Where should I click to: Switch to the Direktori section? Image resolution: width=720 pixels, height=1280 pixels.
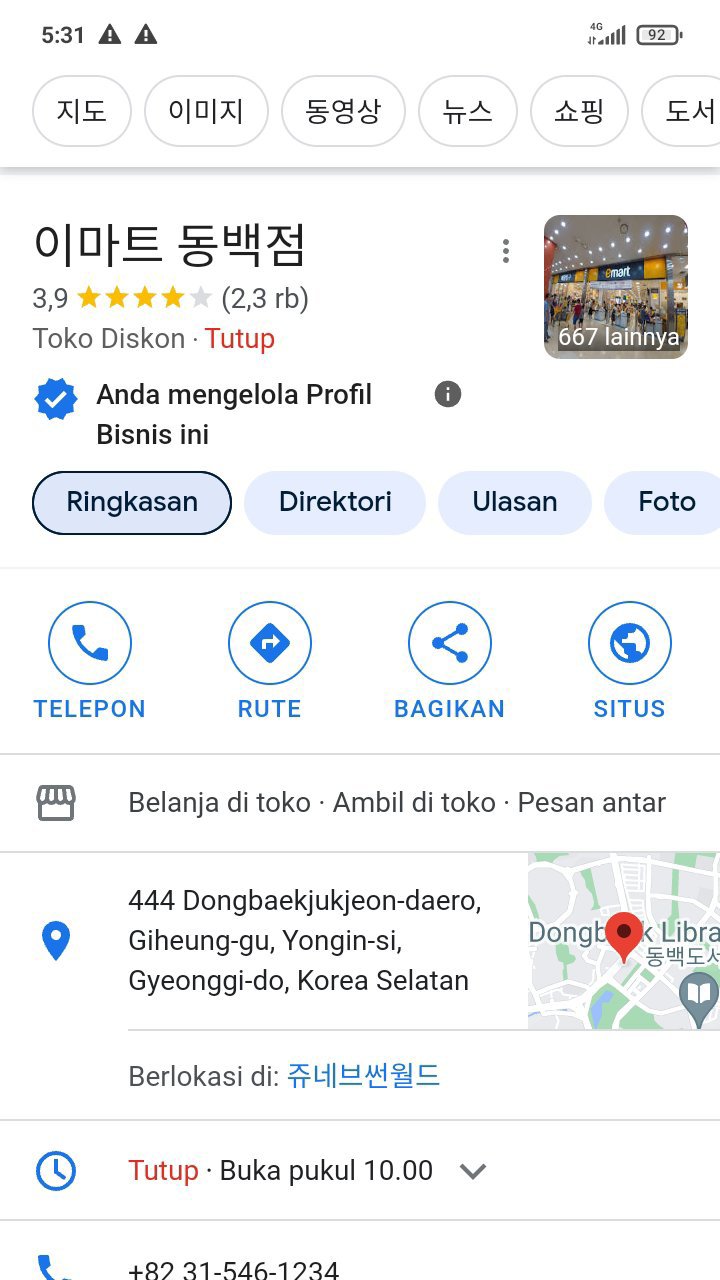[x=335, y=502]
